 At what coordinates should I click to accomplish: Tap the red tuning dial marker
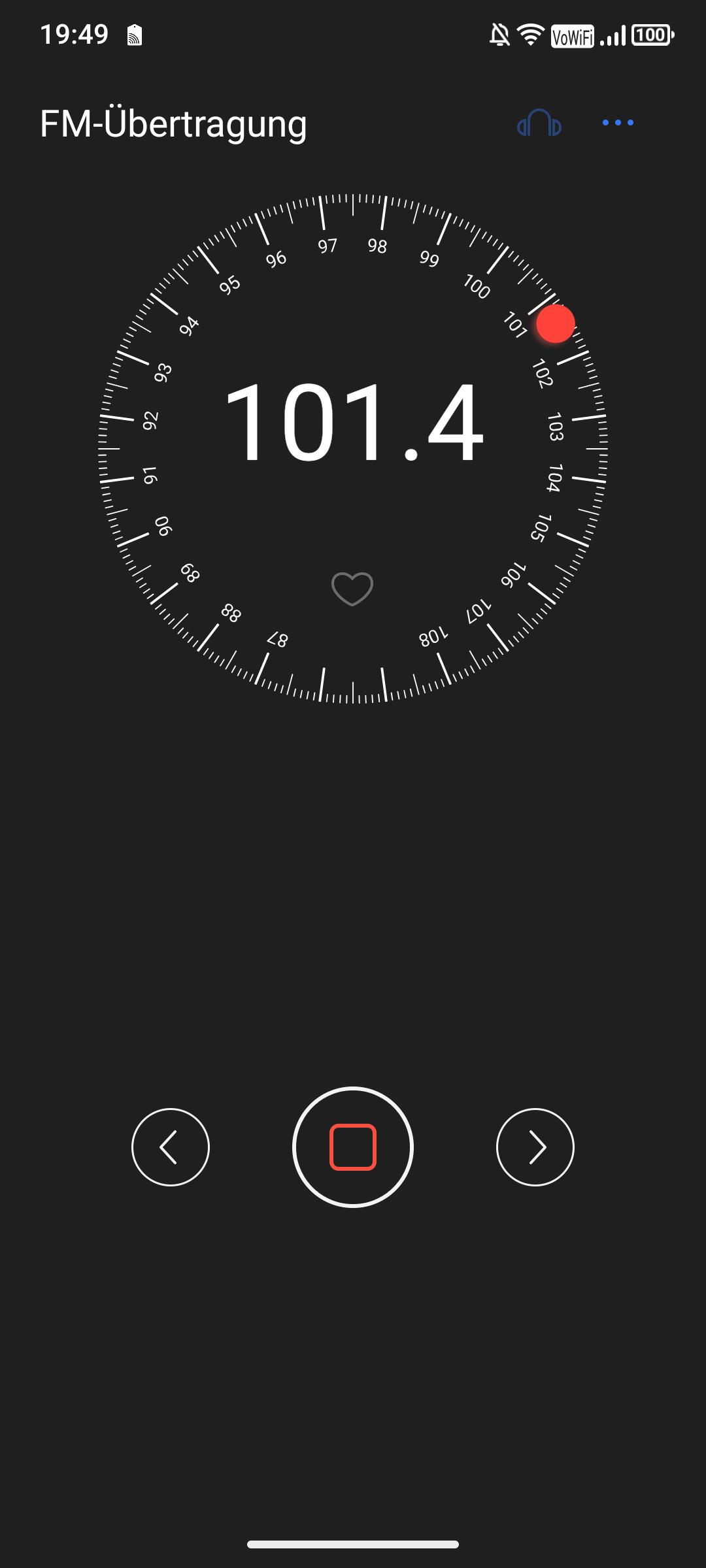point(556,323)
